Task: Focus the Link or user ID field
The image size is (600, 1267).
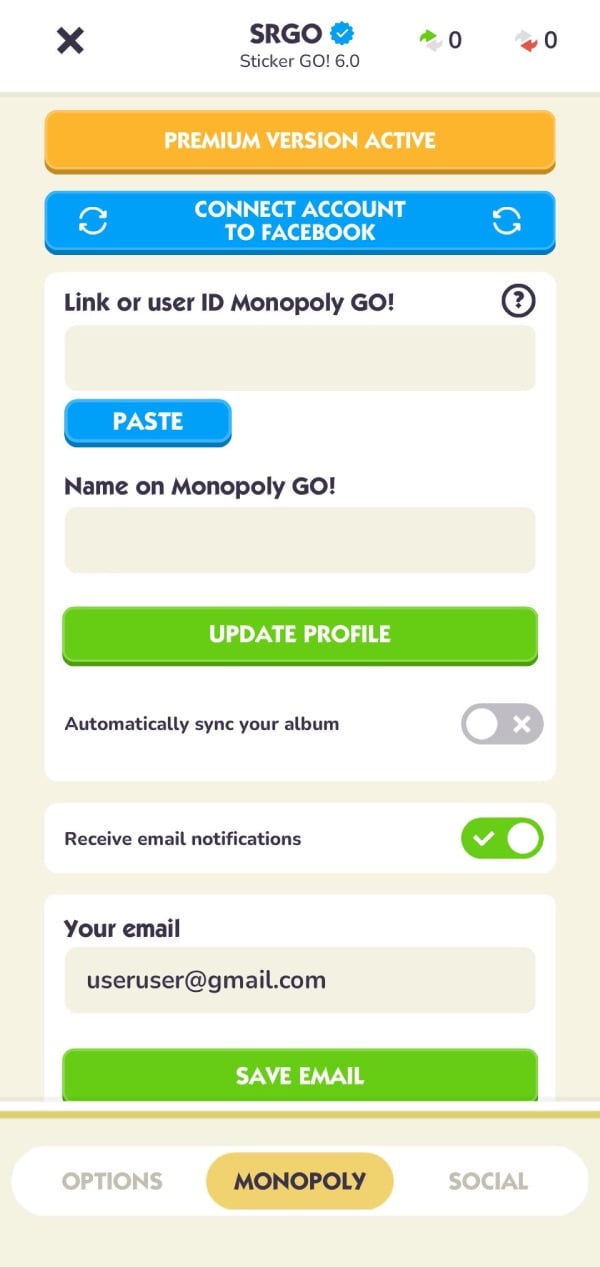Action: tap(300, 358)
